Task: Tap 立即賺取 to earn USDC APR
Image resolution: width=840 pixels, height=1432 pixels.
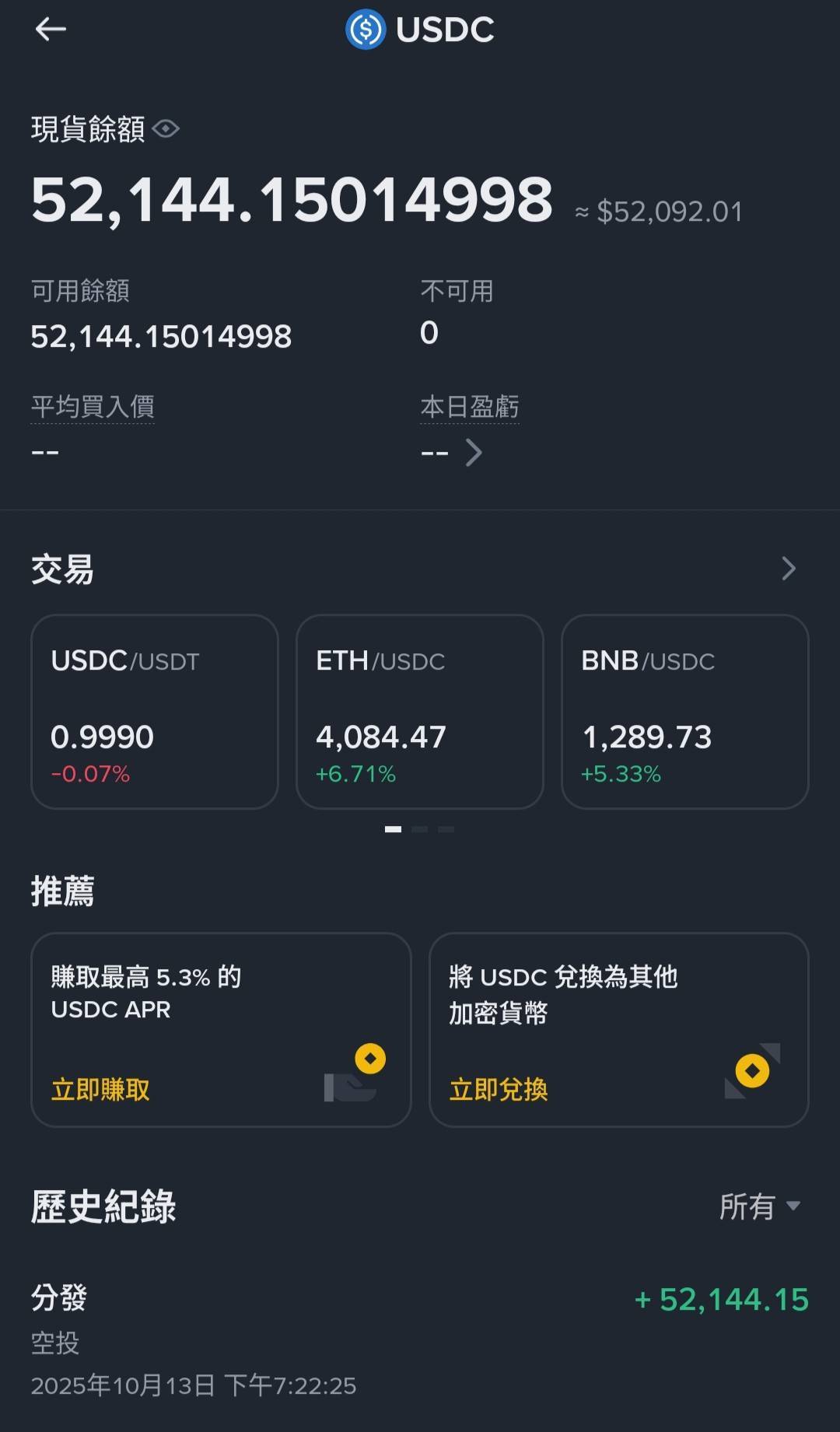Action: (x=100, y=1090)
